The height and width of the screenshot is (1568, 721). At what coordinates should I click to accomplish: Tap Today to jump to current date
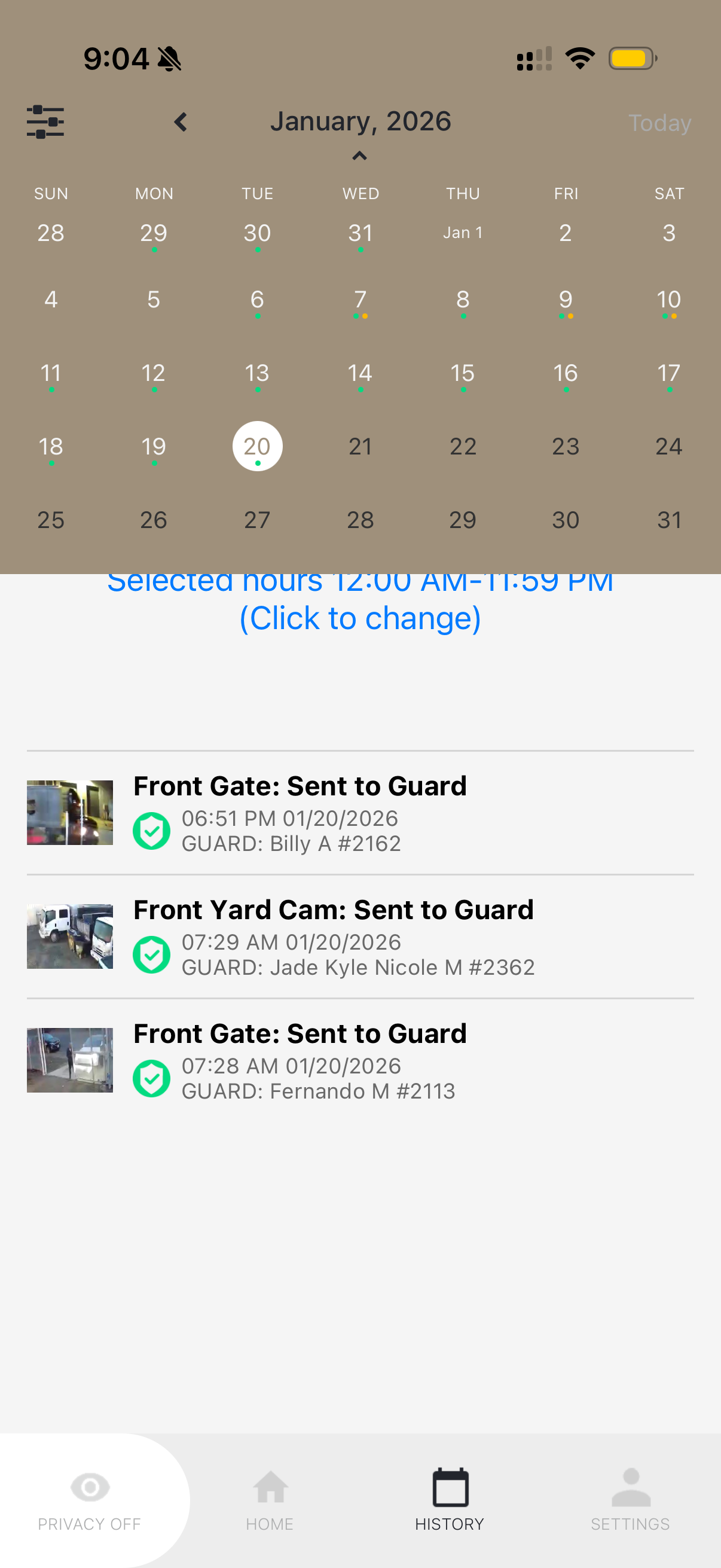659,122
